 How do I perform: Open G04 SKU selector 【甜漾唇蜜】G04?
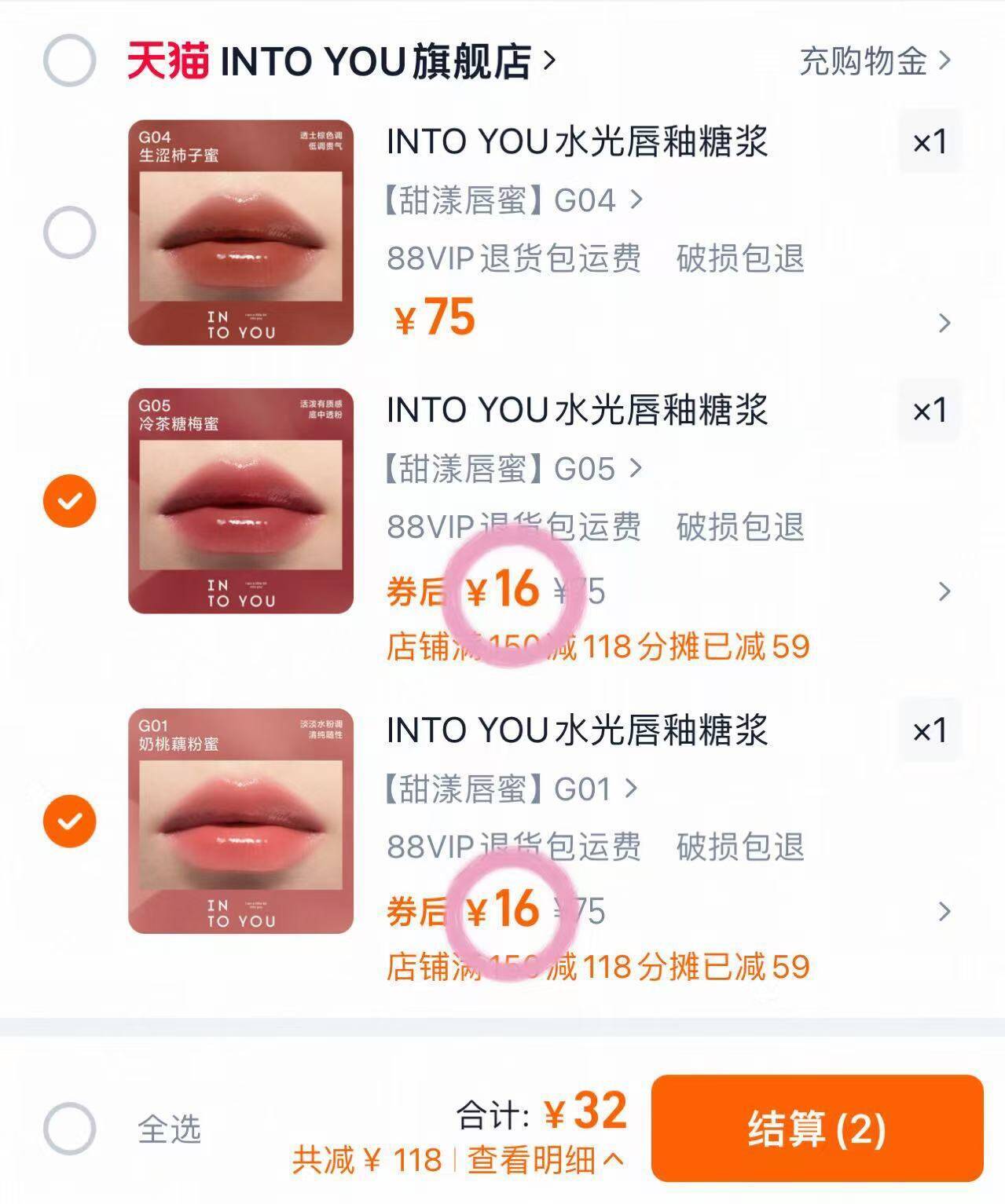pyautogui.click(x=507, y=200)
